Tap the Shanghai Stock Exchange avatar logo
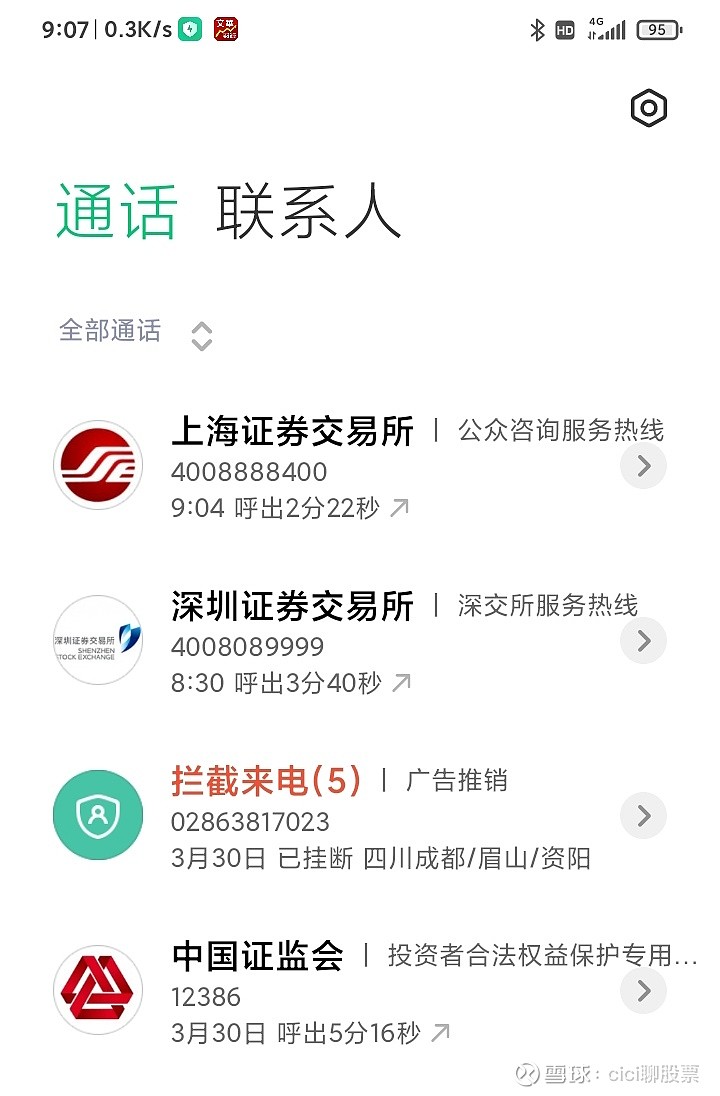Screen dimensions: 720x1096 click(x=97, y=465)
